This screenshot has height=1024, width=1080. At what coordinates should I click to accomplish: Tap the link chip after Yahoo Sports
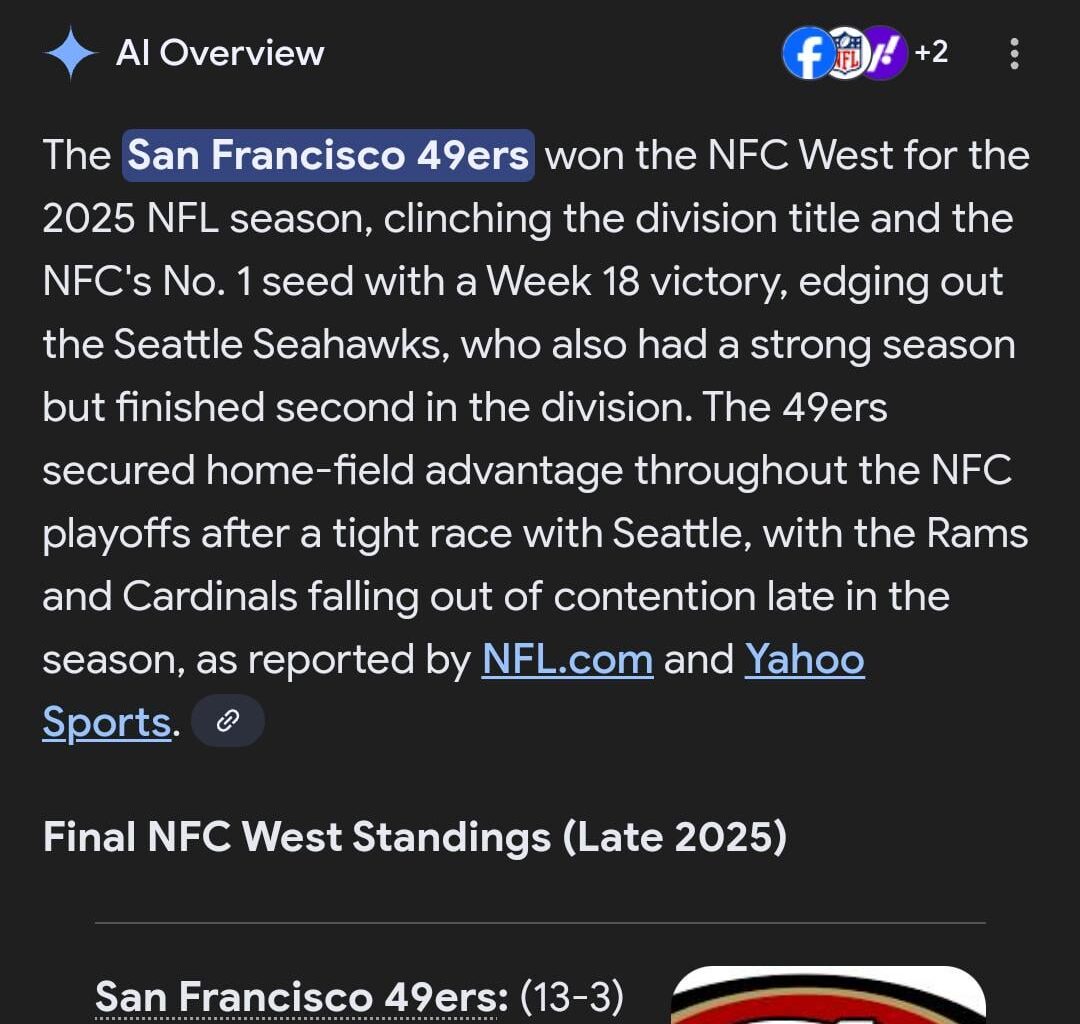(227, 721)
